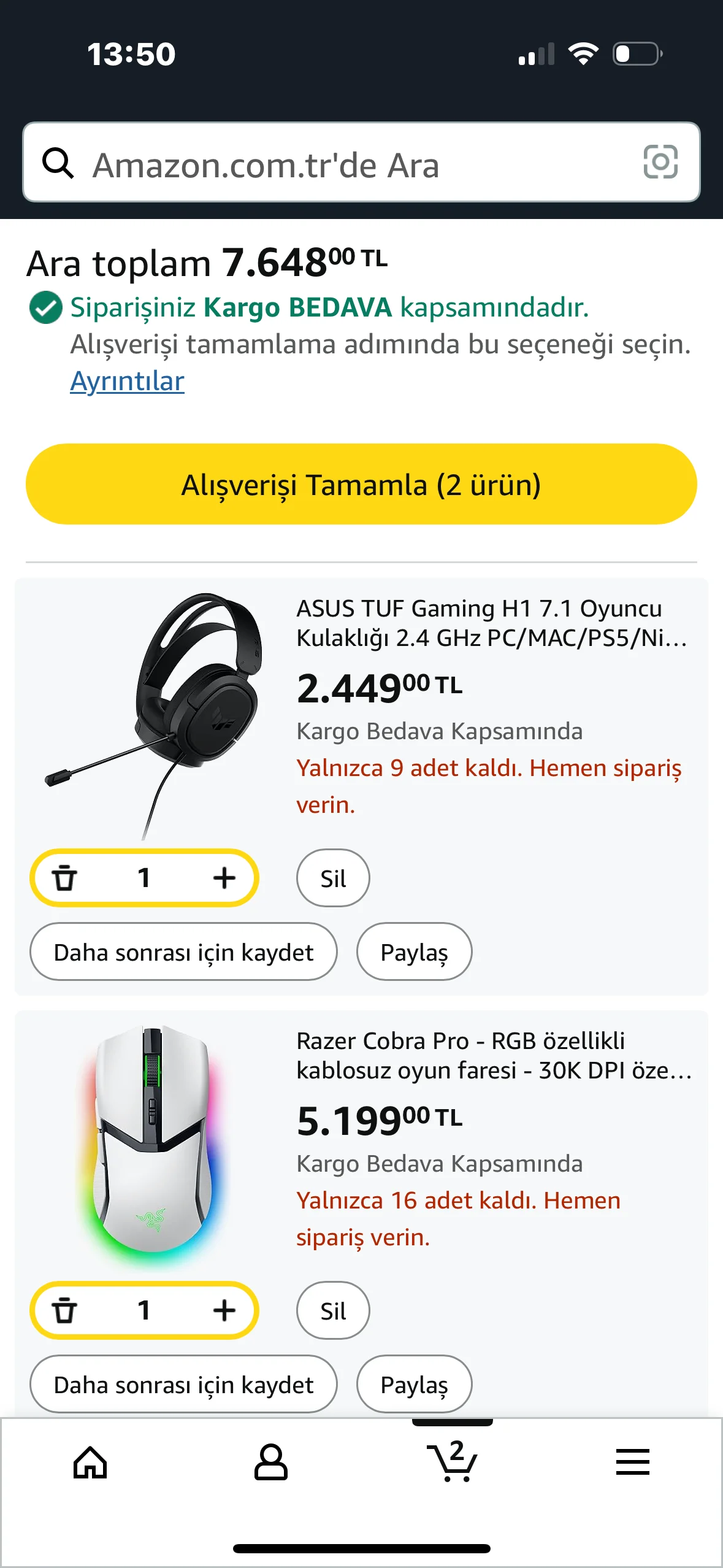Tap the trash icon for Razer mouse quantity

tap(64, 1310)
